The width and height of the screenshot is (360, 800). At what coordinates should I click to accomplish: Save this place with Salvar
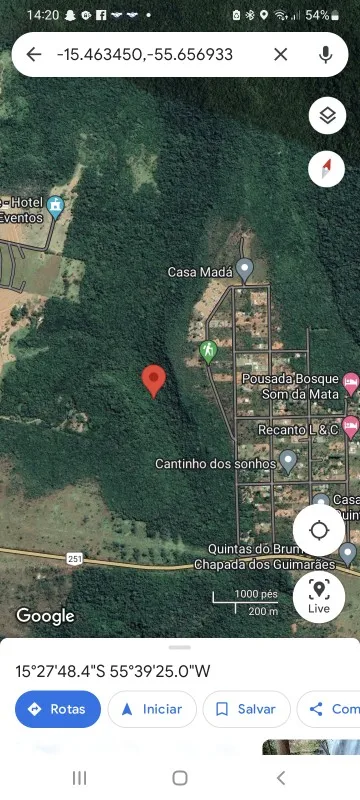click(246, 709)
